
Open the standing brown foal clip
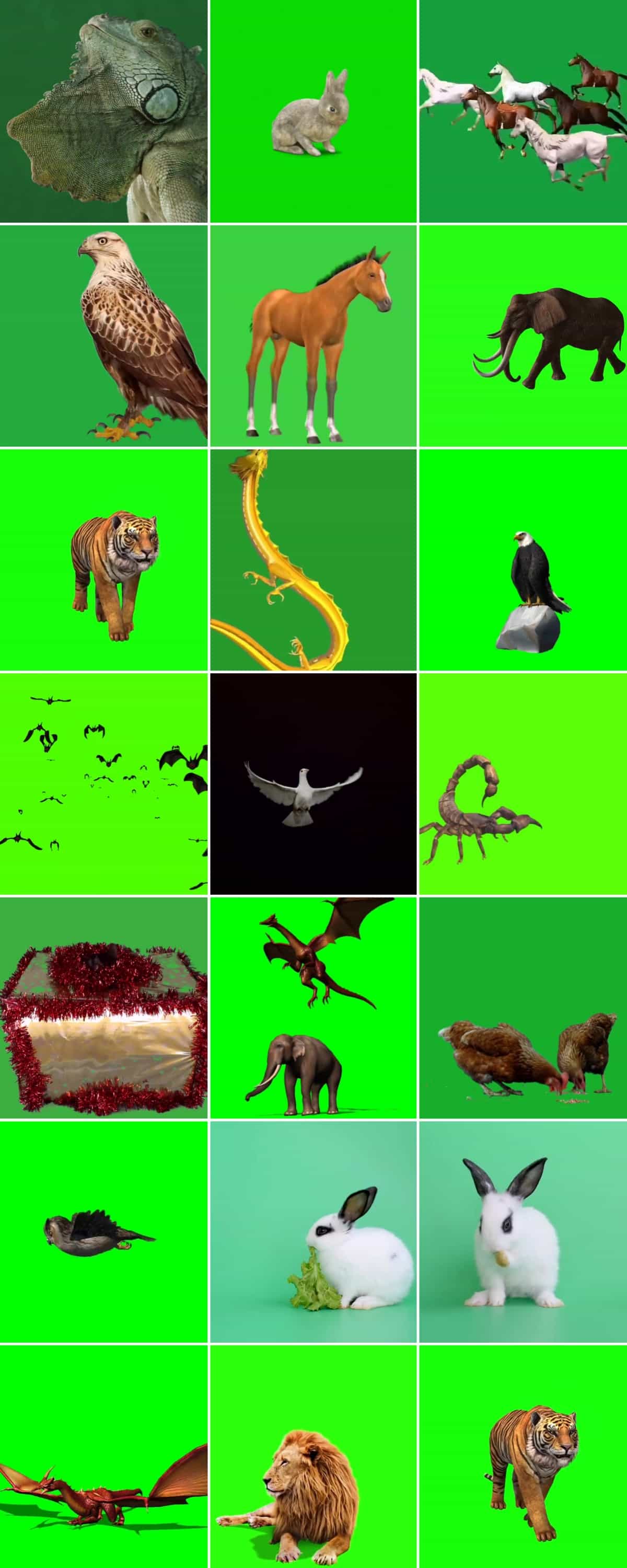(313, 336)
